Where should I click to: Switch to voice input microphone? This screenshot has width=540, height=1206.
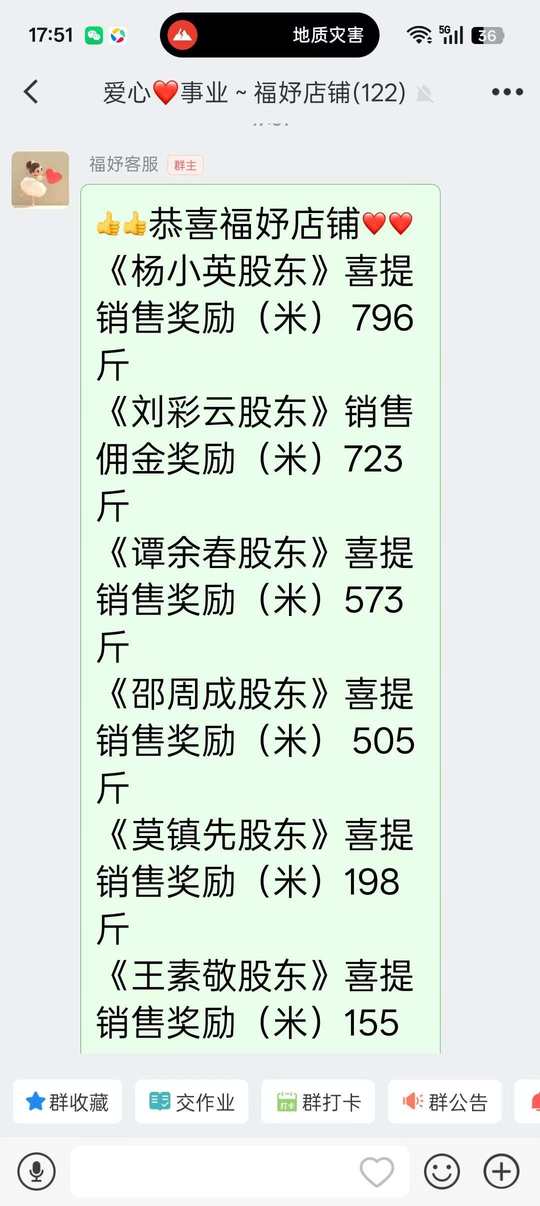37,1171
